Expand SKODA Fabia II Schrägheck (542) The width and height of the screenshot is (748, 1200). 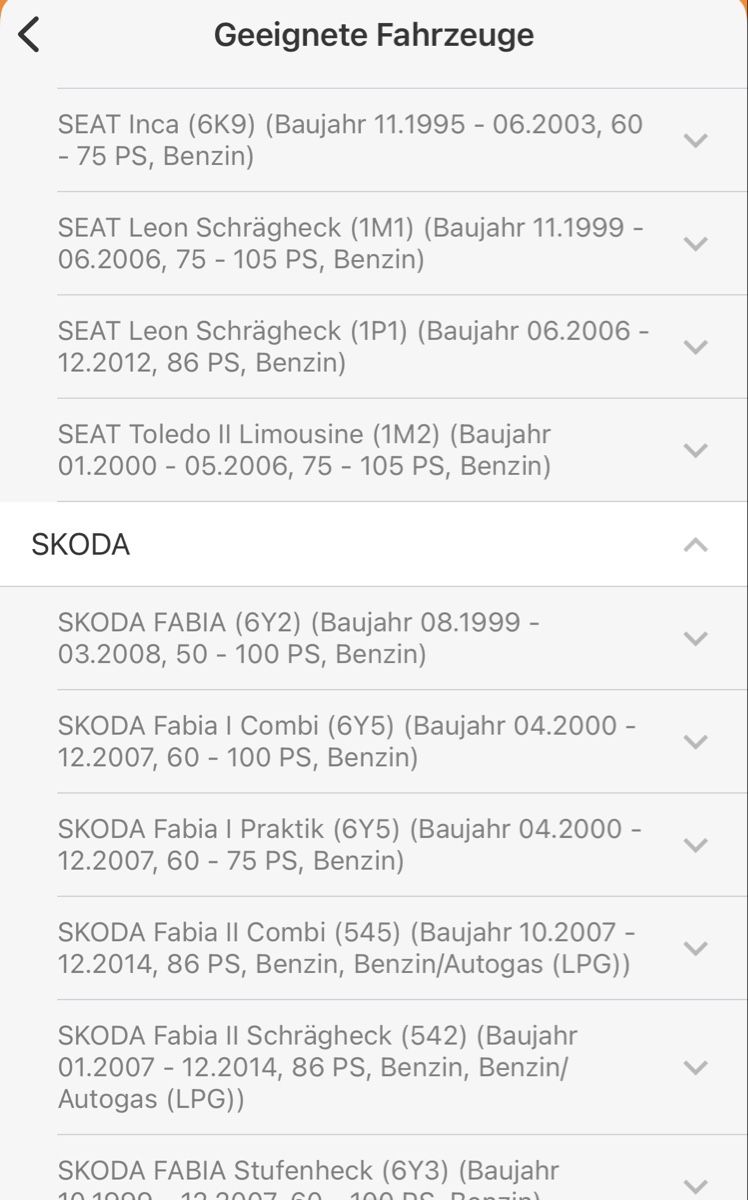point(695,1067)
